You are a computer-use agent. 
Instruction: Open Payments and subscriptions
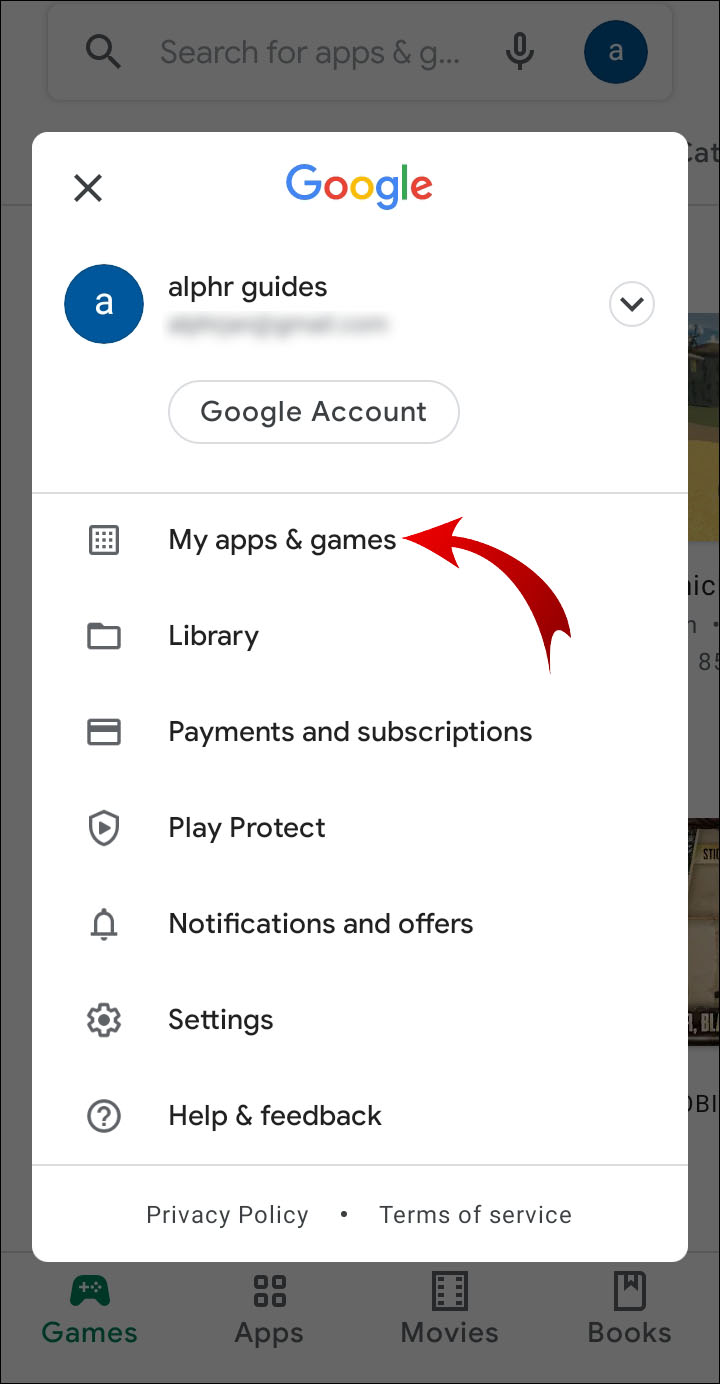pyautogui.click(x=350, y=732)
